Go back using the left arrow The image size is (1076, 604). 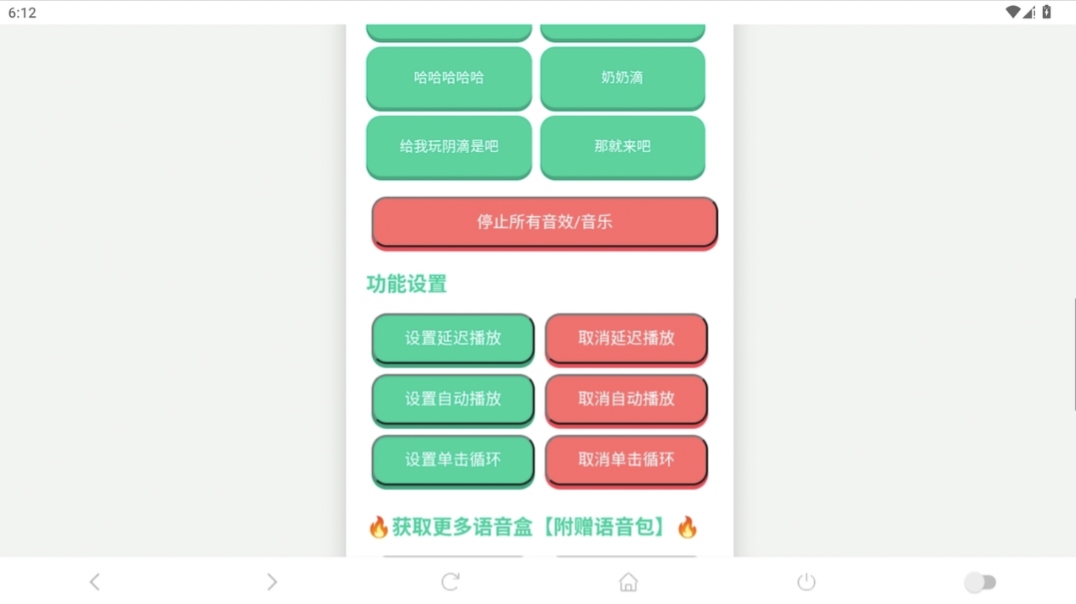[x=95, y=582]
